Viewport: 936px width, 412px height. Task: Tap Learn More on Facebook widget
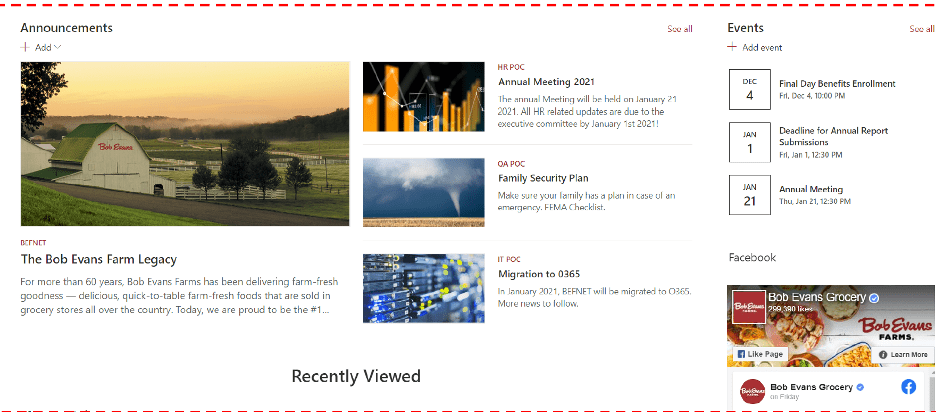[904, 355]
